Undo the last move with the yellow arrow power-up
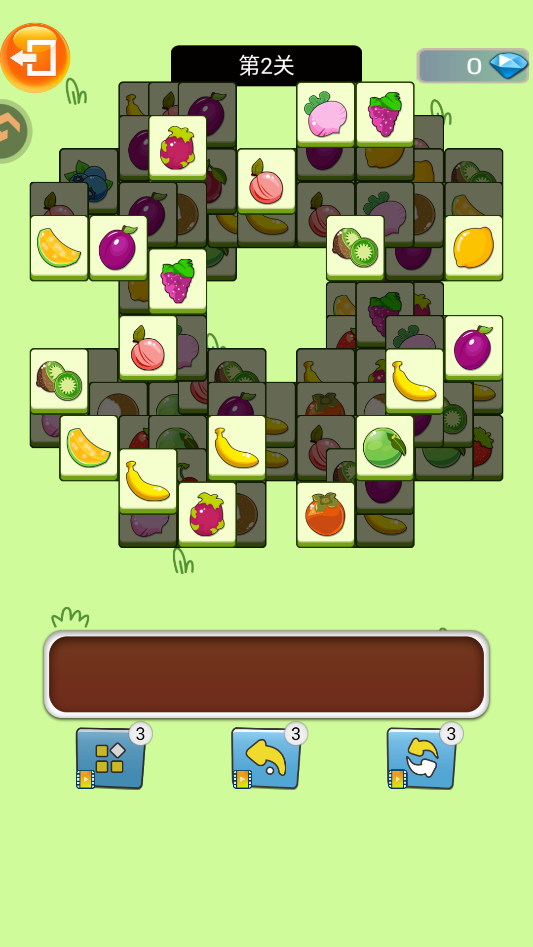 tap(266, 758)
